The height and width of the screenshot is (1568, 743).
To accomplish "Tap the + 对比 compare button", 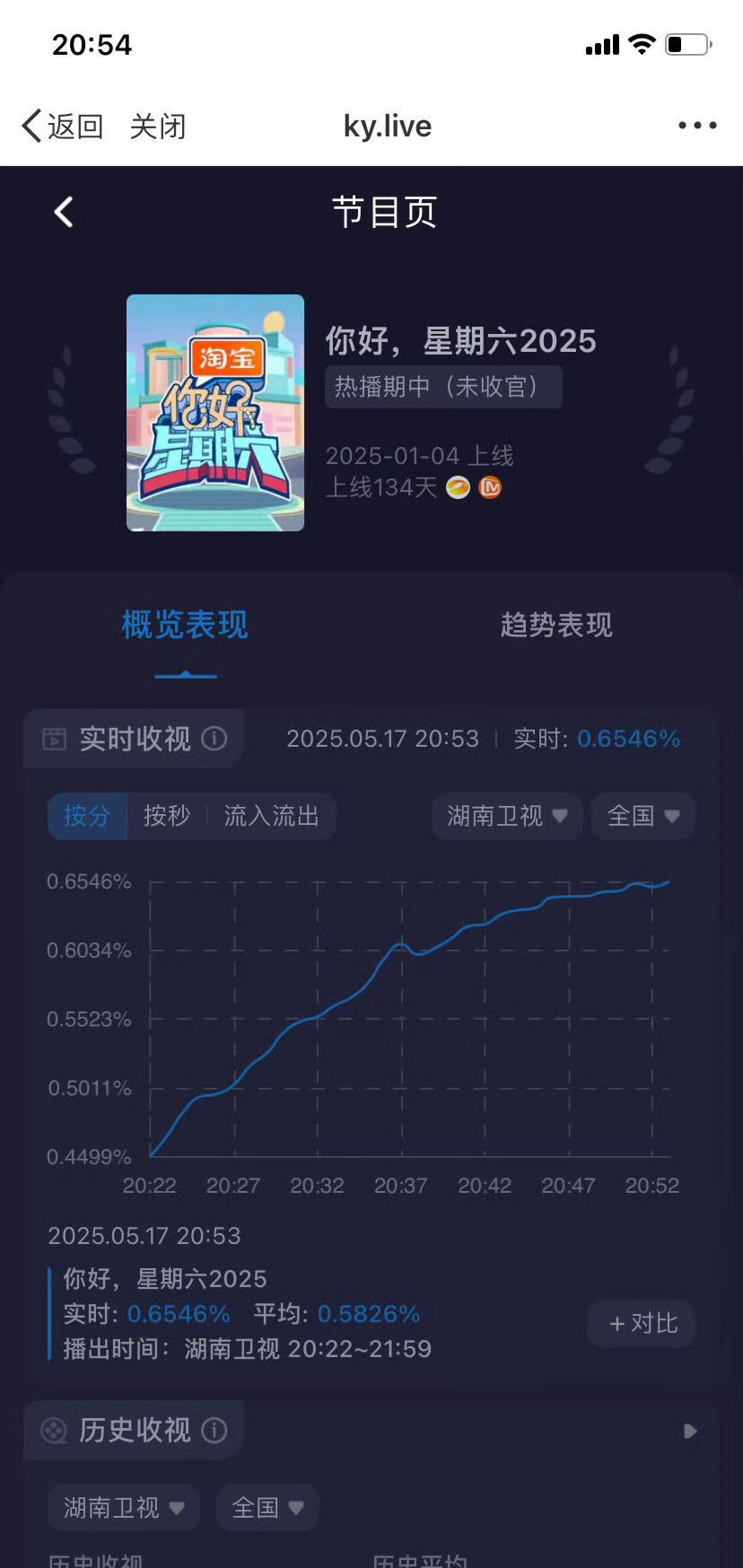I will click(642, 1323).
